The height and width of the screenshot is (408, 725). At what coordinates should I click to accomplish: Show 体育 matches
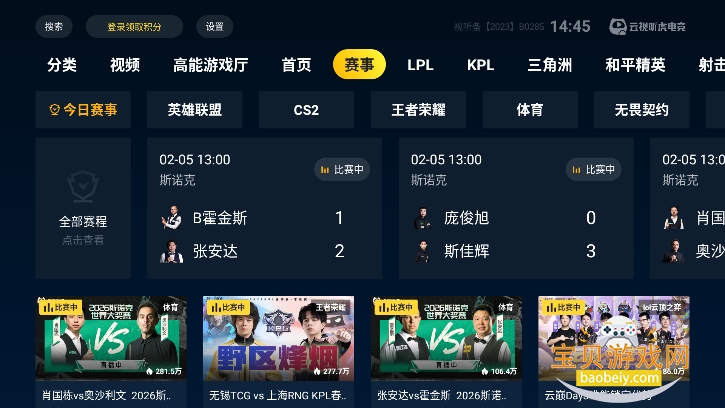[530, 110]
